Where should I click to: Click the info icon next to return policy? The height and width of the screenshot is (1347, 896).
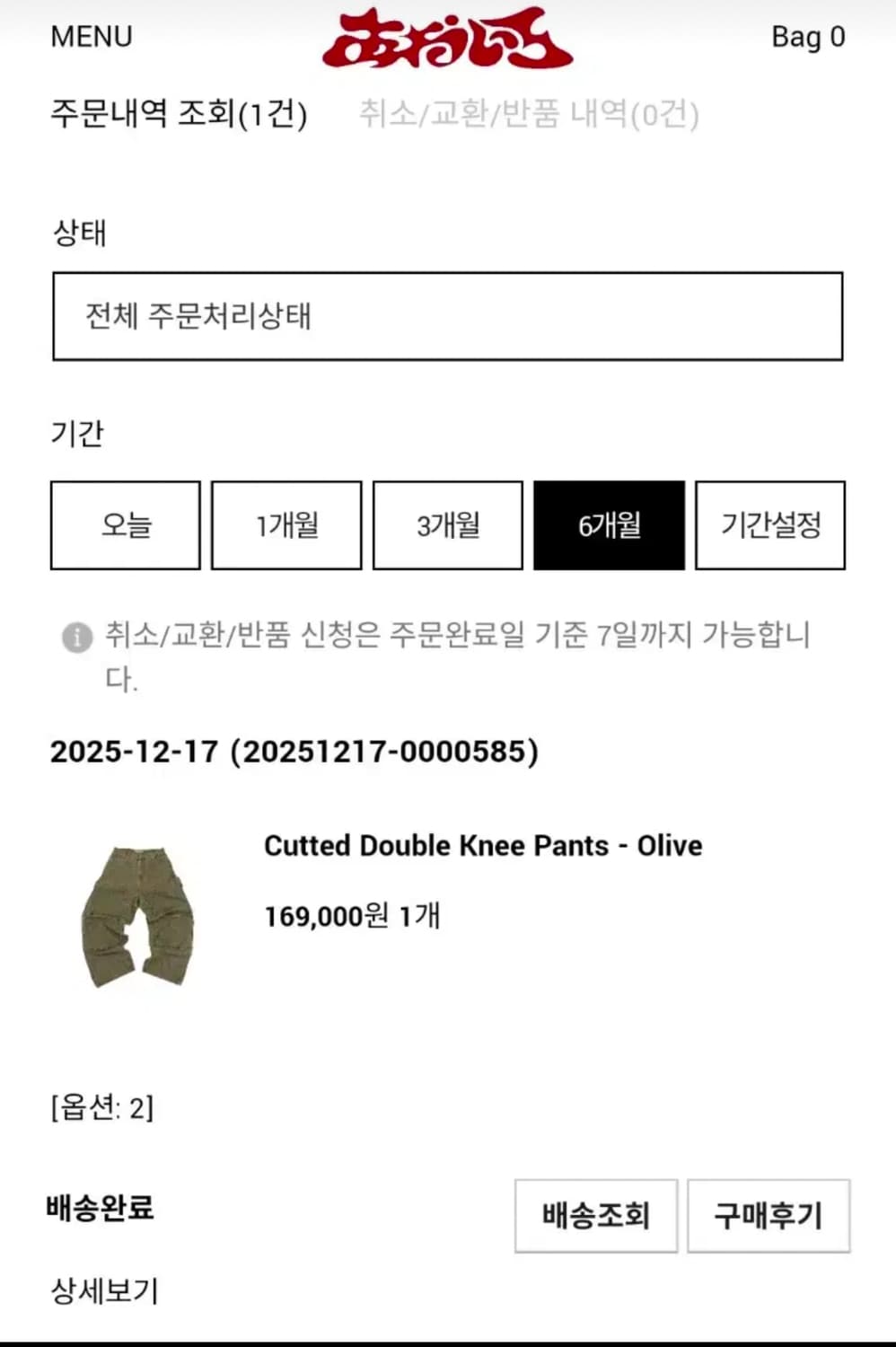click(x=77, y=639)
